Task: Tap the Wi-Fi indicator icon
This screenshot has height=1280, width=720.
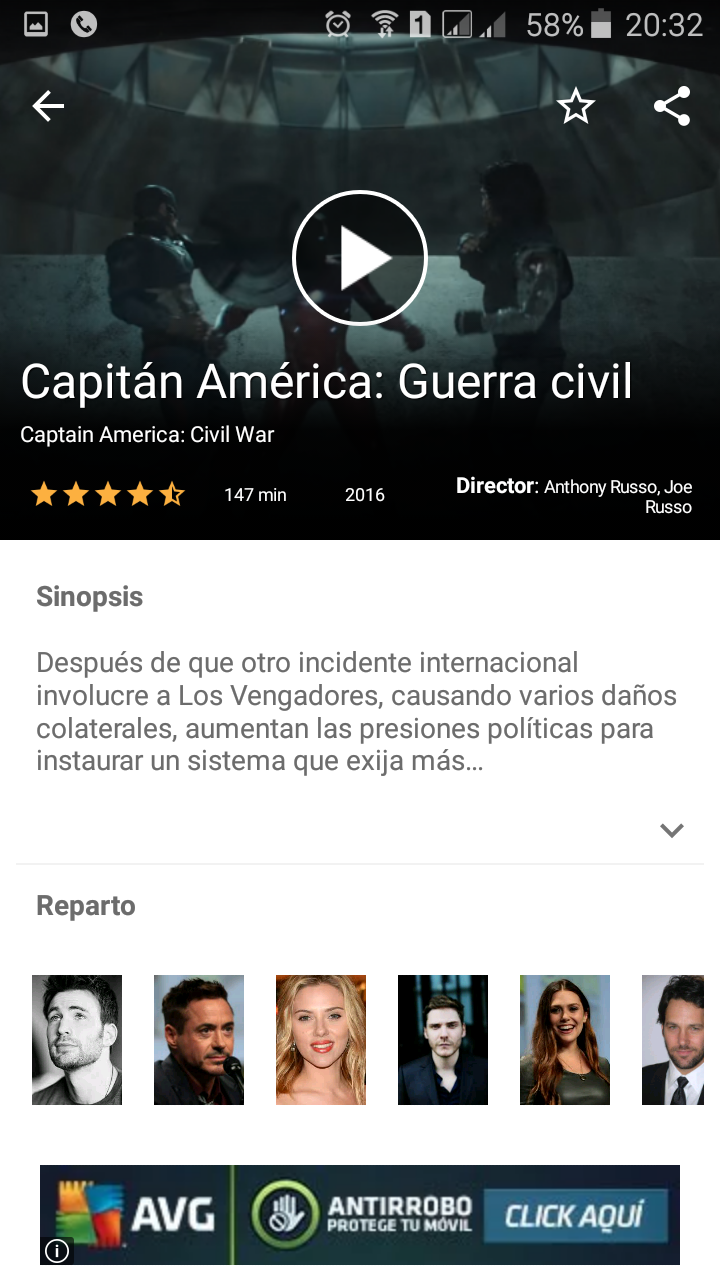Action: click(x=383, y=25)
